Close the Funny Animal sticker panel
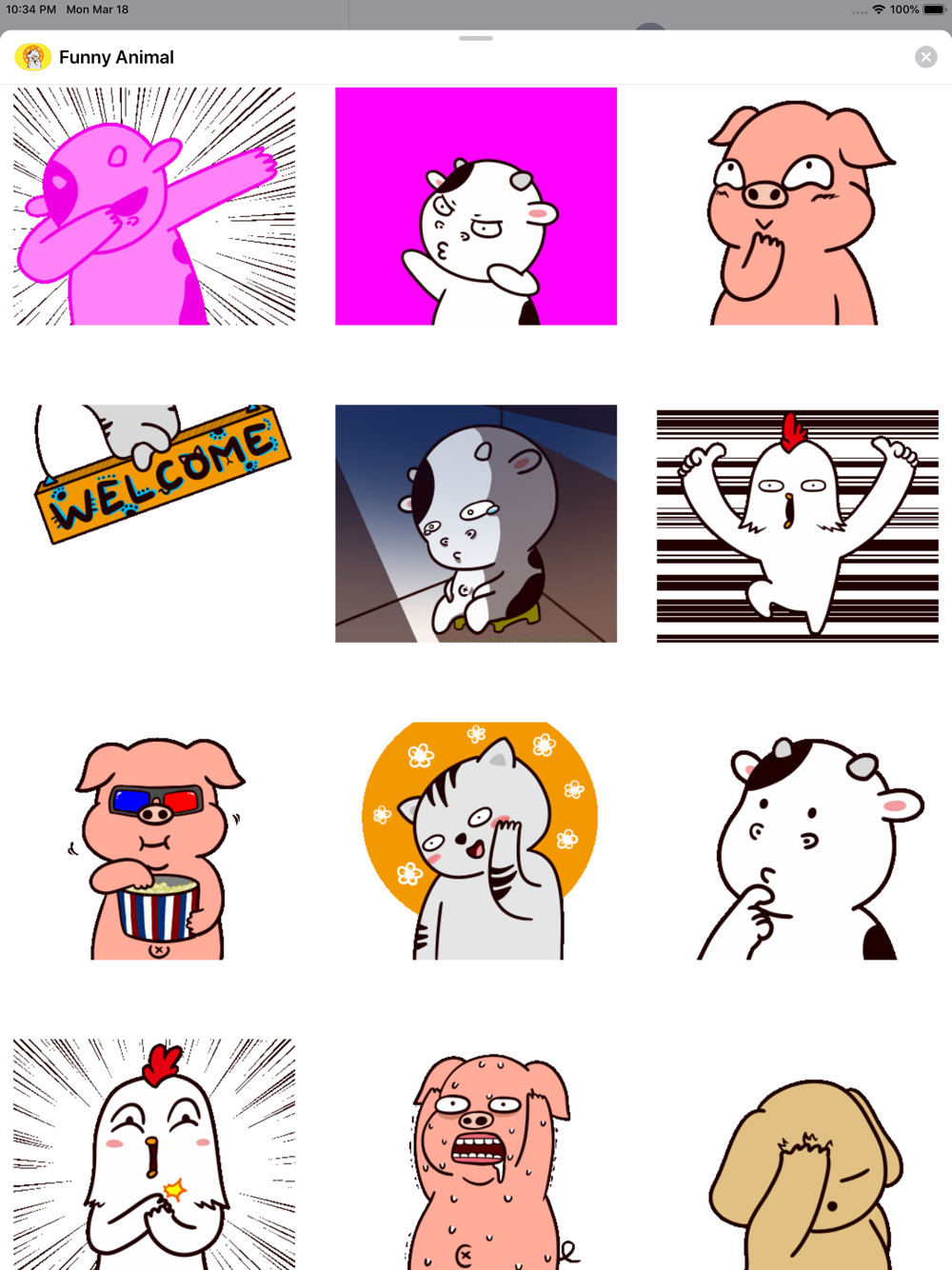The width and height of the screenshot is (952, 1270). (925, 57)
